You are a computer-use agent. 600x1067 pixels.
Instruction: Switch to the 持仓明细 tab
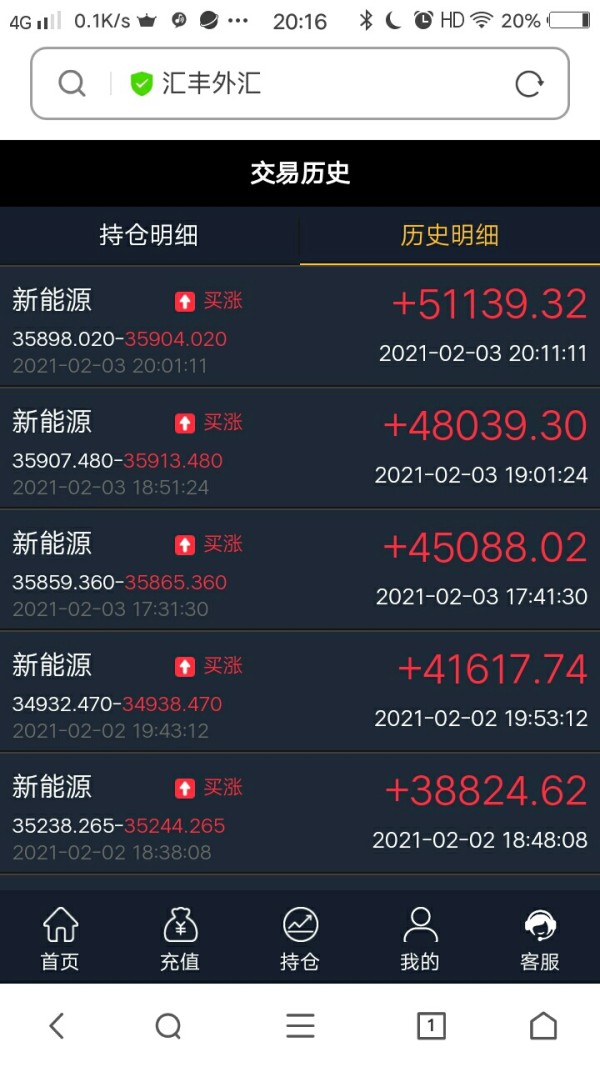point(149,235)
